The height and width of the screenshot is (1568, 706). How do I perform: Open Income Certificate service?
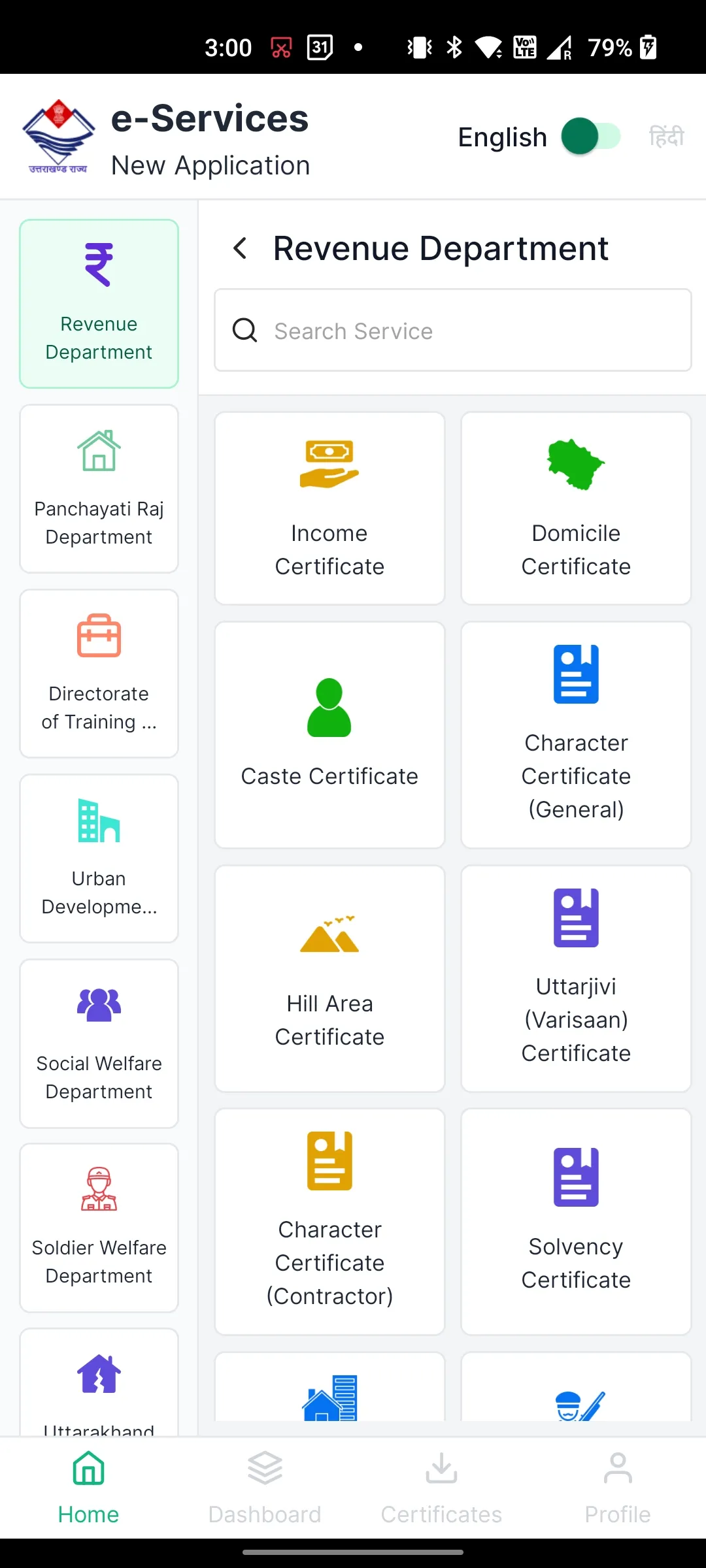[x=329, y=508]
